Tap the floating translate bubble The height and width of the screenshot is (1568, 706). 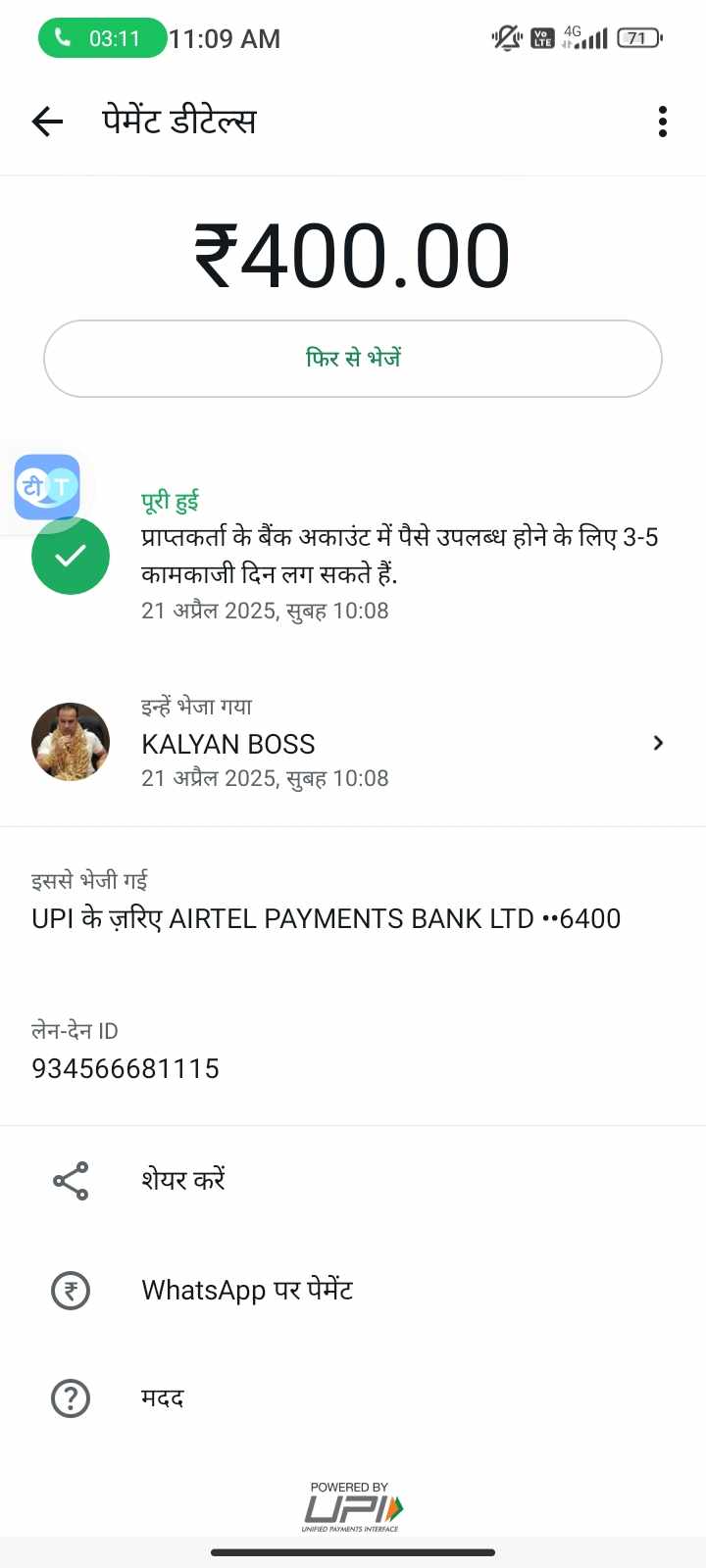[47, 487]
